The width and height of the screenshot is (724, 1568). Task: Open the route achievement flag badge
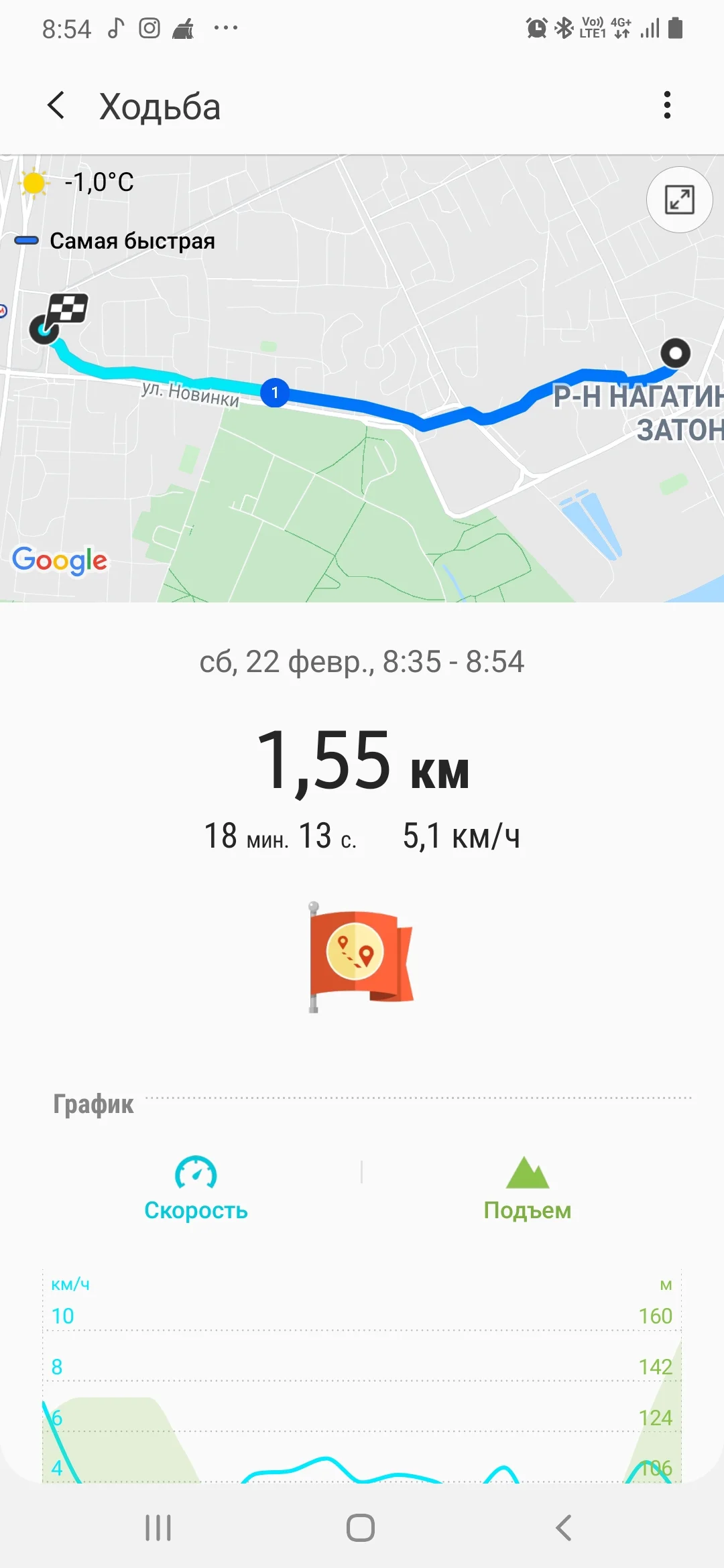(361, 956)
